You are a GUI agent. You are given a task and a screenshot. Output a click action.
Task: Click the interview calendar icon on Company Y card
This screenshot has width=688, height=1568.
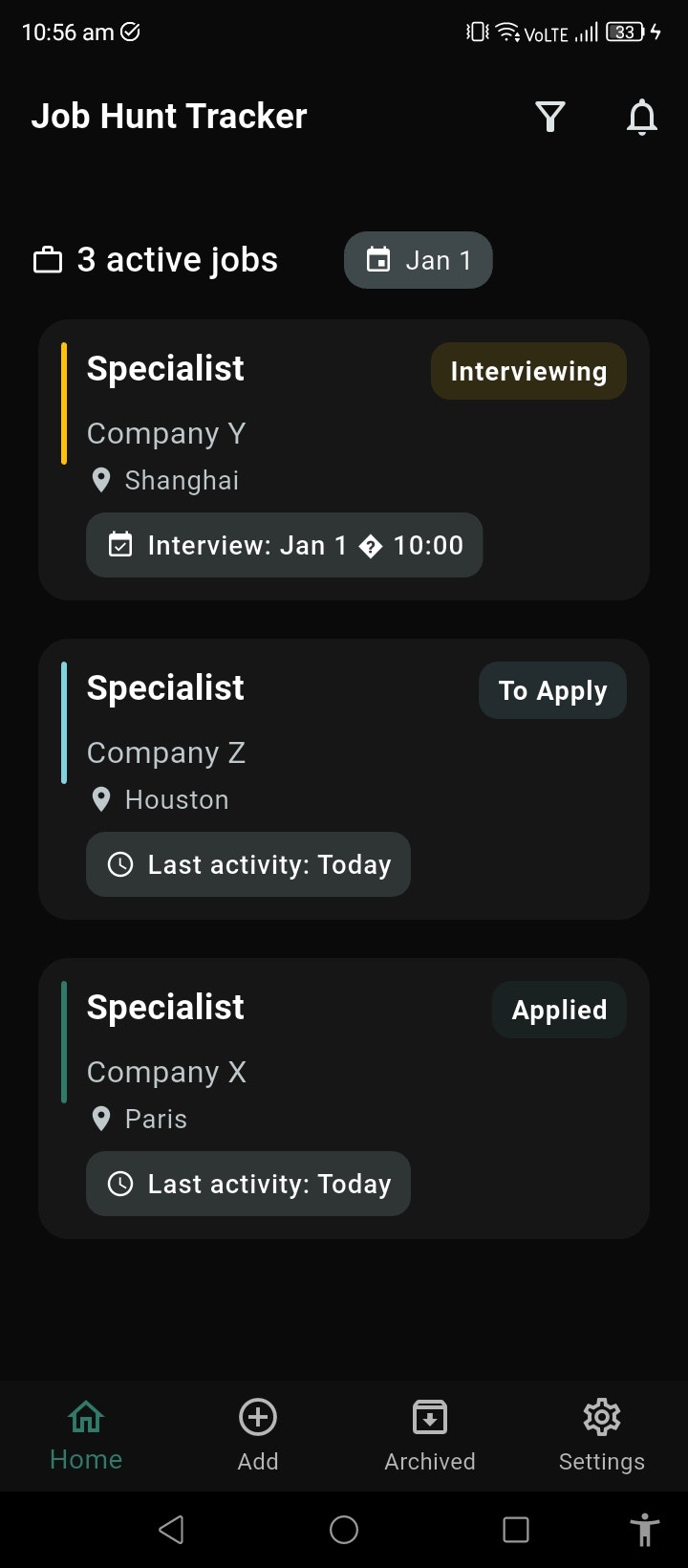pyautogui.click(x=119, y=545)
